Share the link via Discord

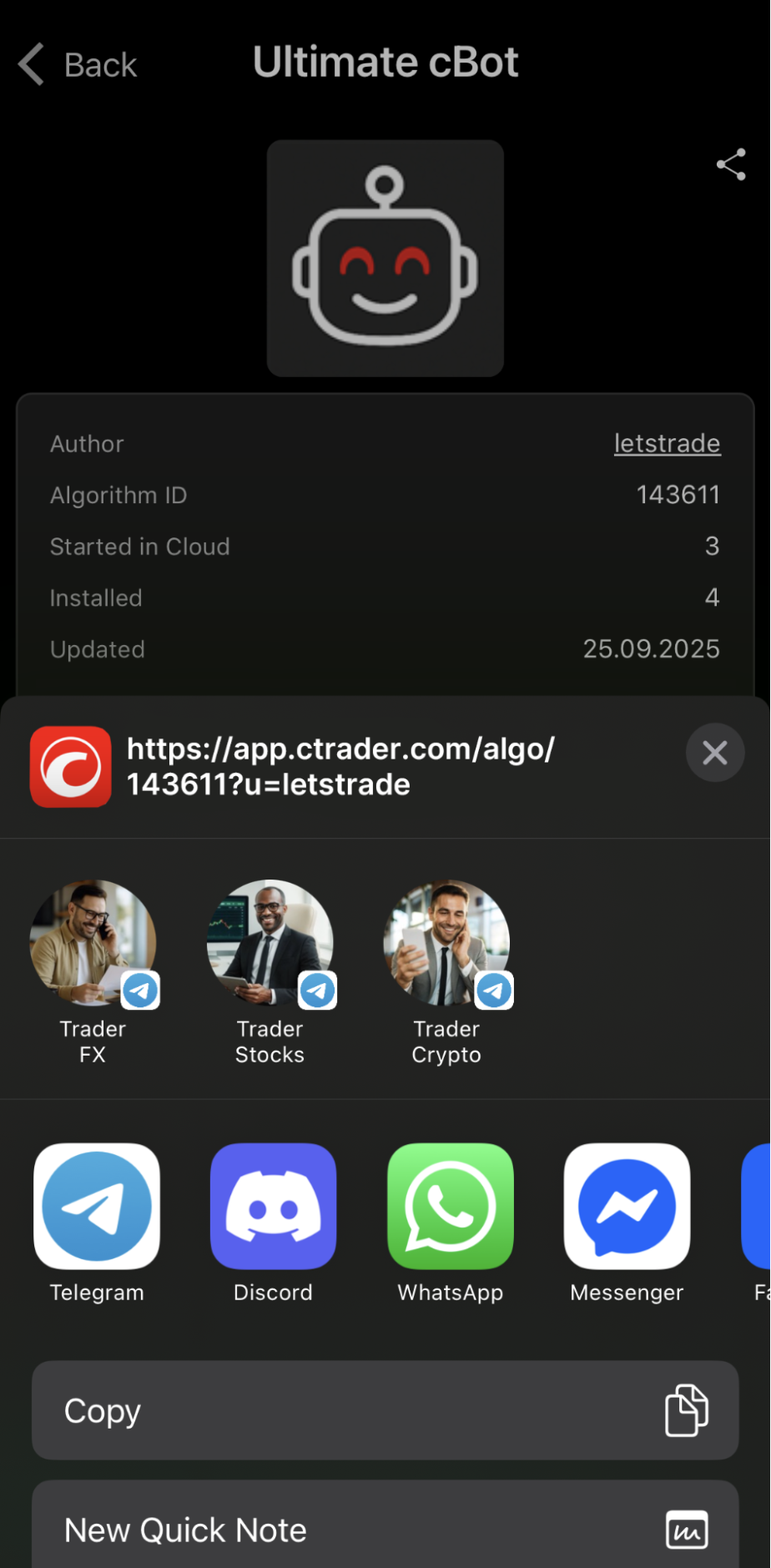[x=273, y=1207]
